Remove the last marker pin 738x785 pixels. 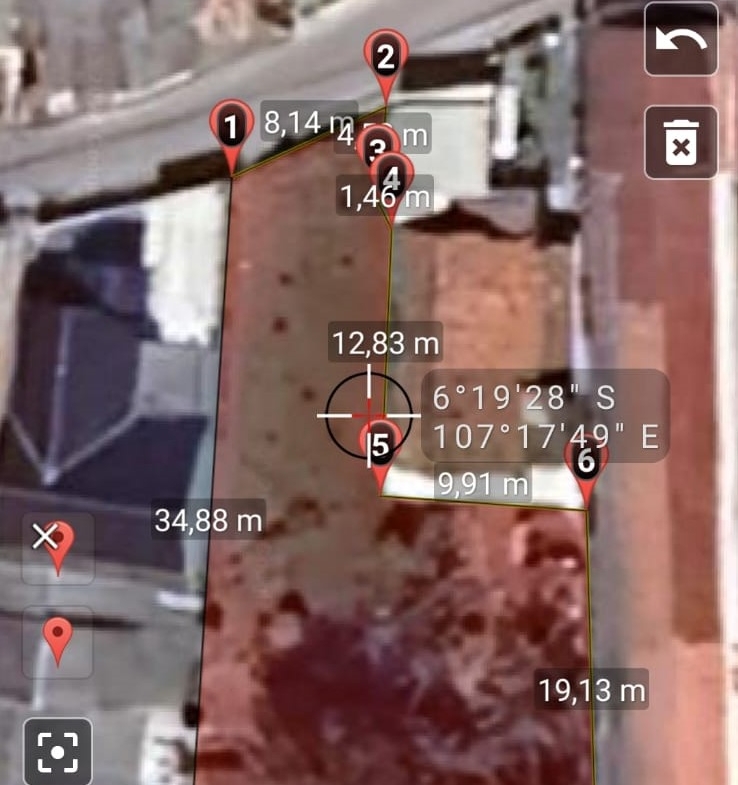[x=58, y=547]
